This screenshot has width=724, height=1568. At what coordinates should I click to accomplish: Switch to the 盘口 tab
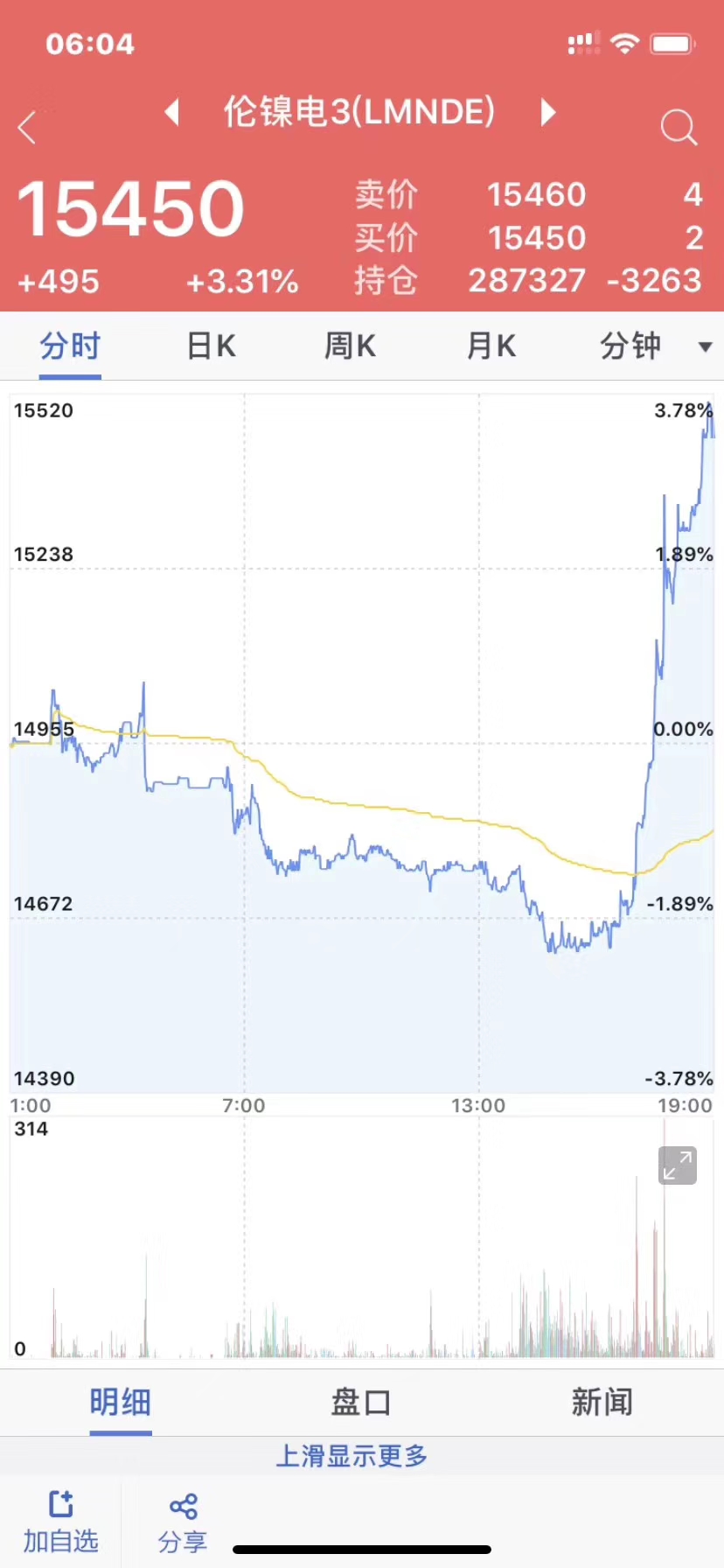361,1403
